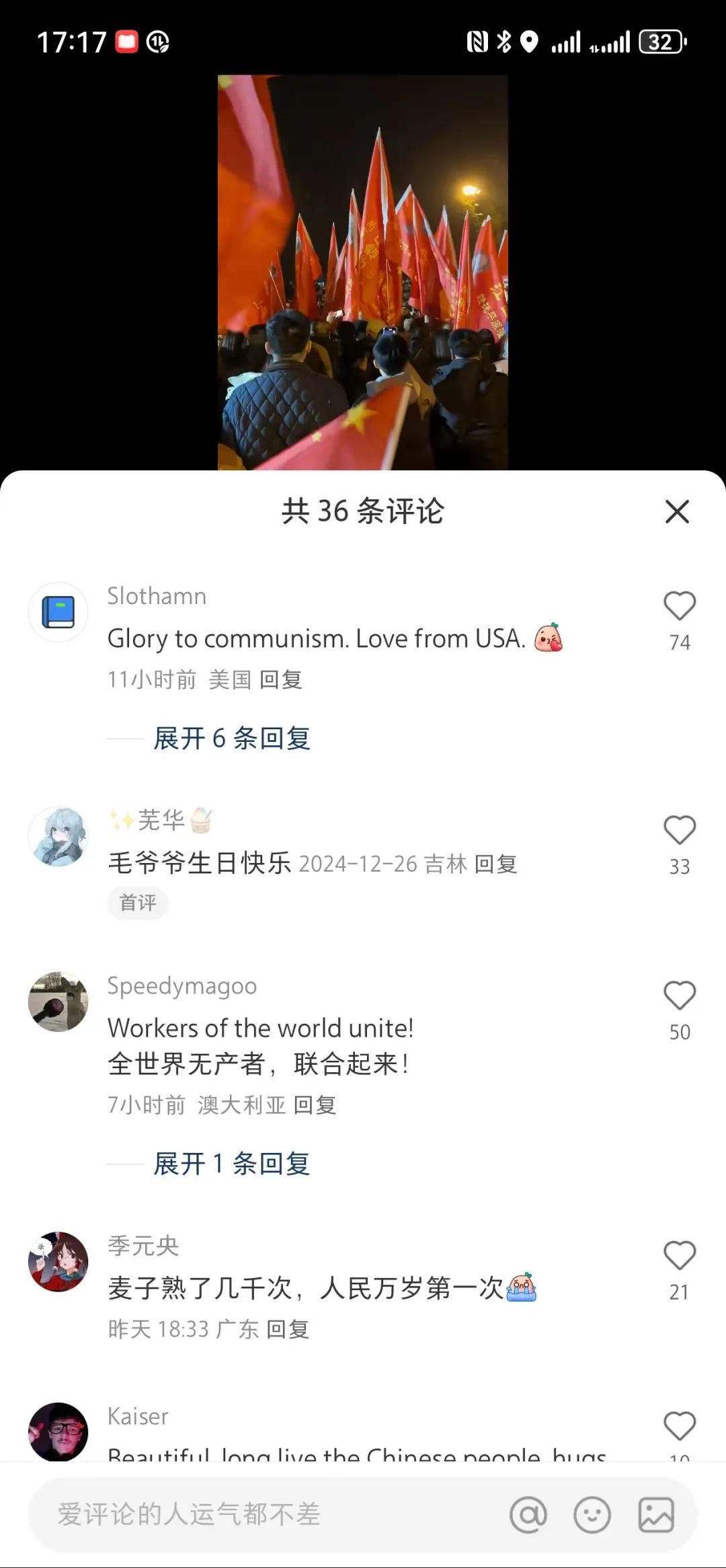Mention someone with the @ icon
Image resolution: width=726 pixels, height=1568 pixels.
pos(528,1515)
